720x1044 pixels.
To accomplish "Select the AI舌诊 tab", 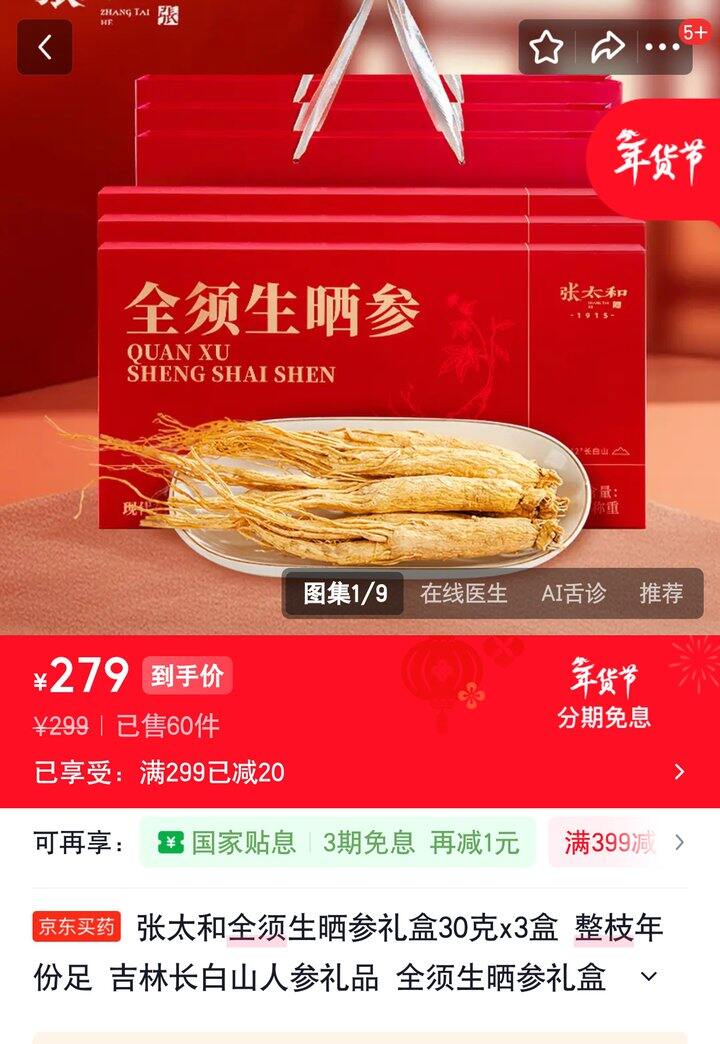I will (573, 593).
